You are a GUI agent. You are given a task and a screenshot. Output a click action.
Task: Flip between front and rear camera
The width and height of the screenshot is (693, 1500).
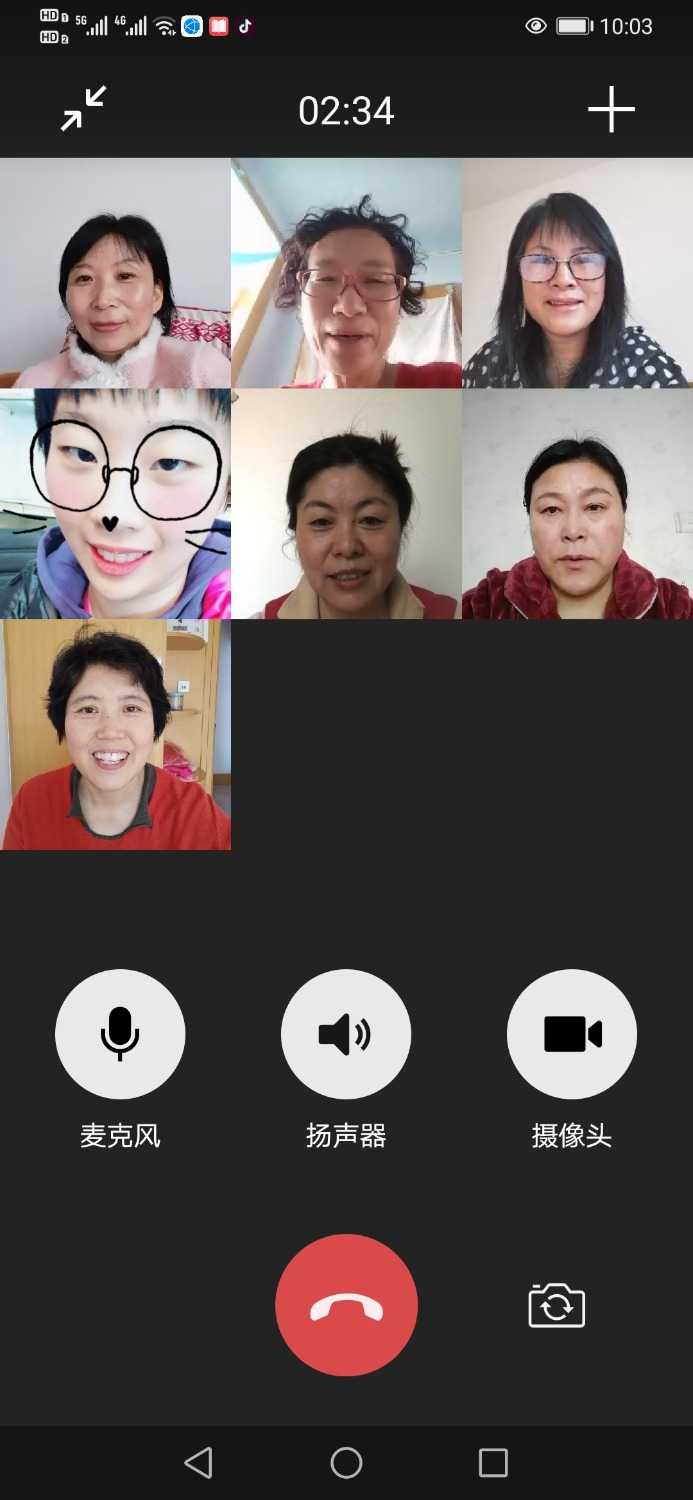click(556, 1305)
